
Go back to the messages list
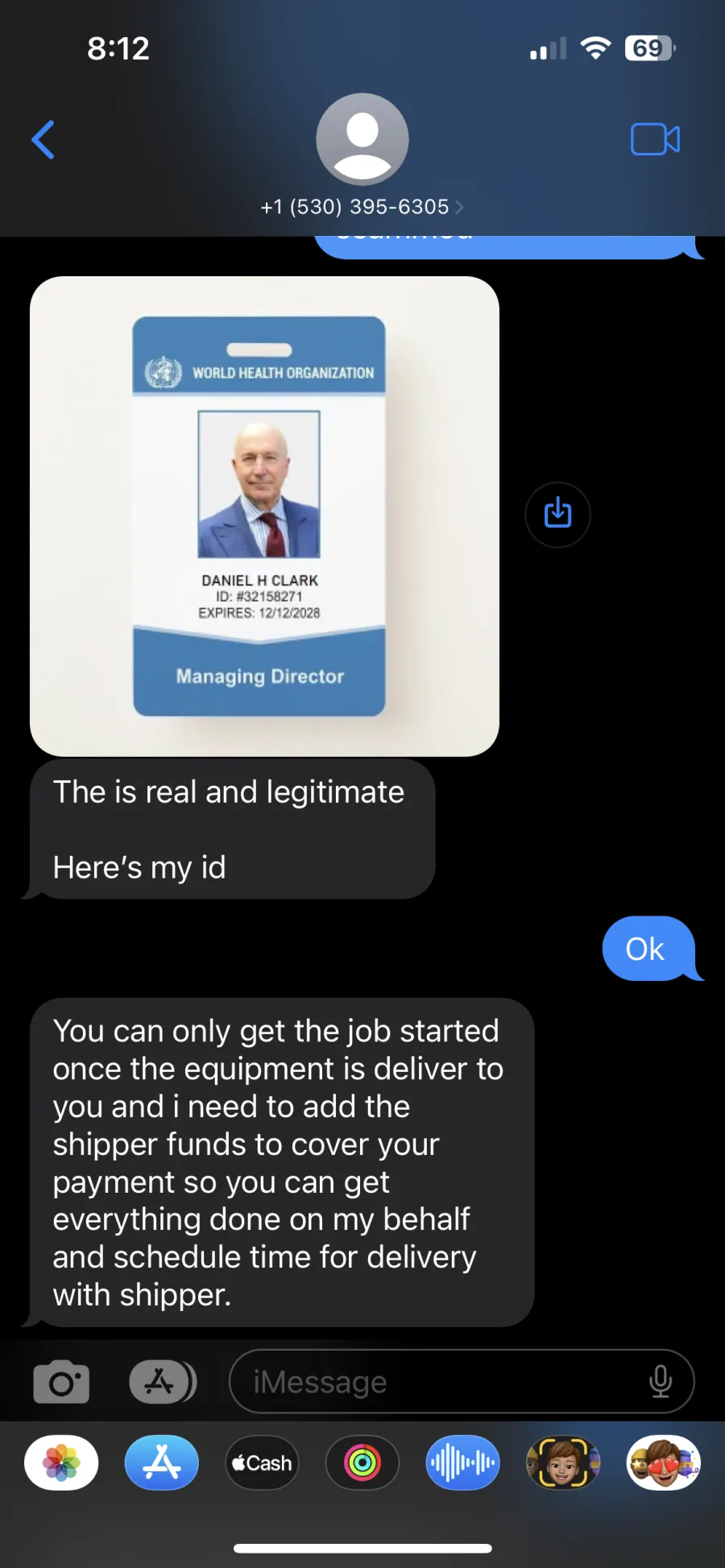point(43,140)
